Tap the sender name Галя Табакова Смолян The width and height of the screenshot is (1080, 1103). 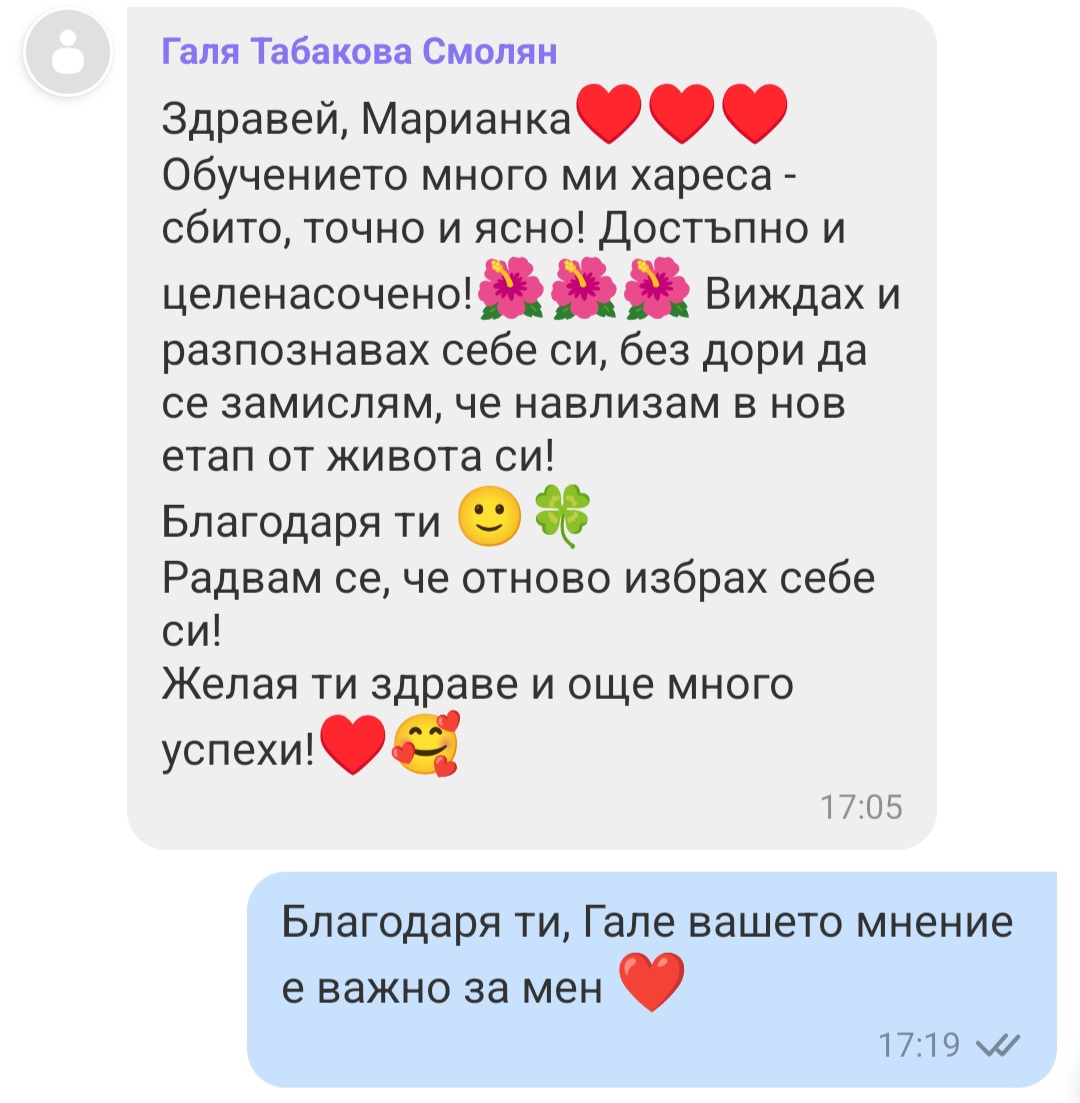coord(359,52)
